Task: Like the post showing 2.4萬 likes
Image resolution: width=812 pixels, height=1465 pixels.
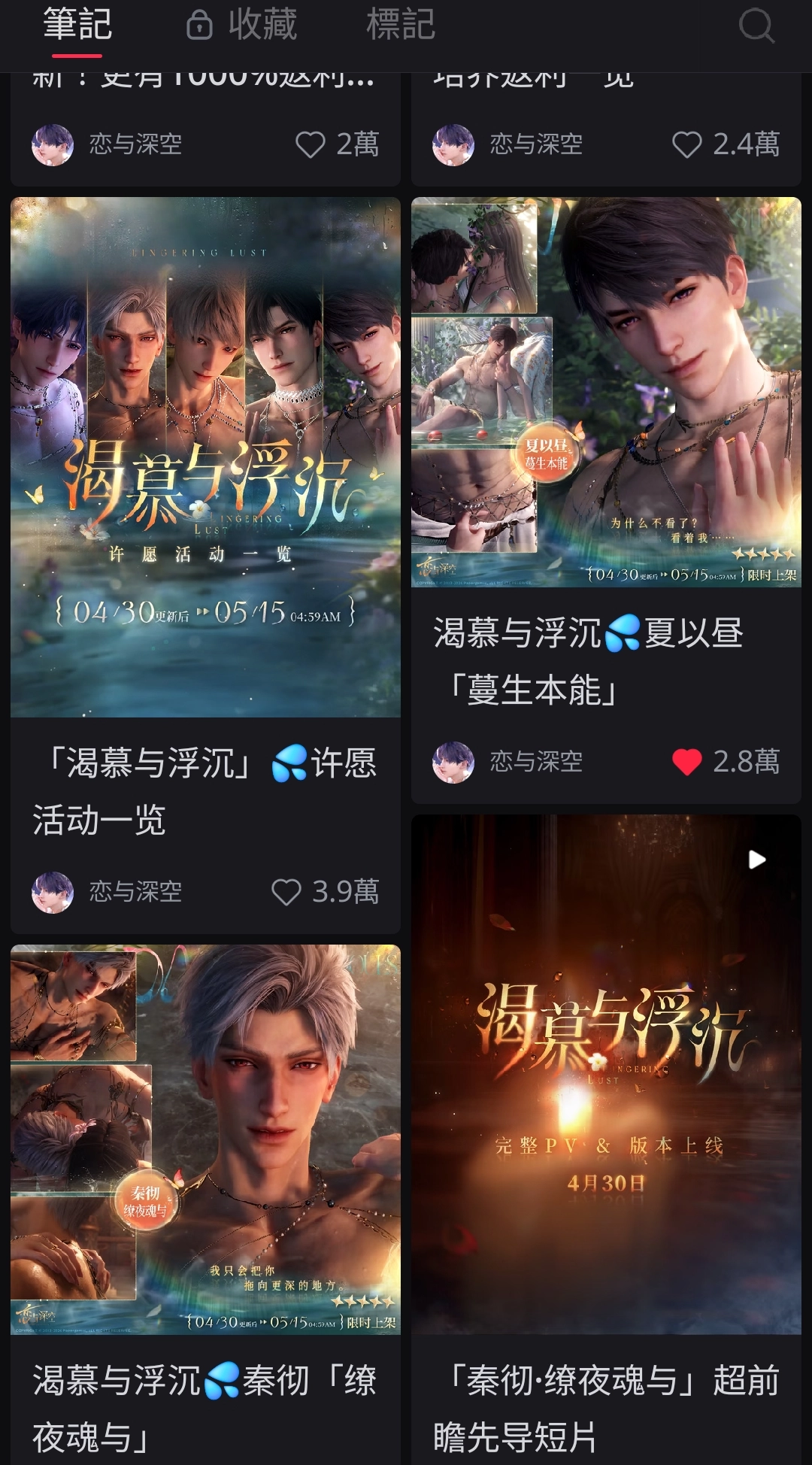Action: (686, 144)
